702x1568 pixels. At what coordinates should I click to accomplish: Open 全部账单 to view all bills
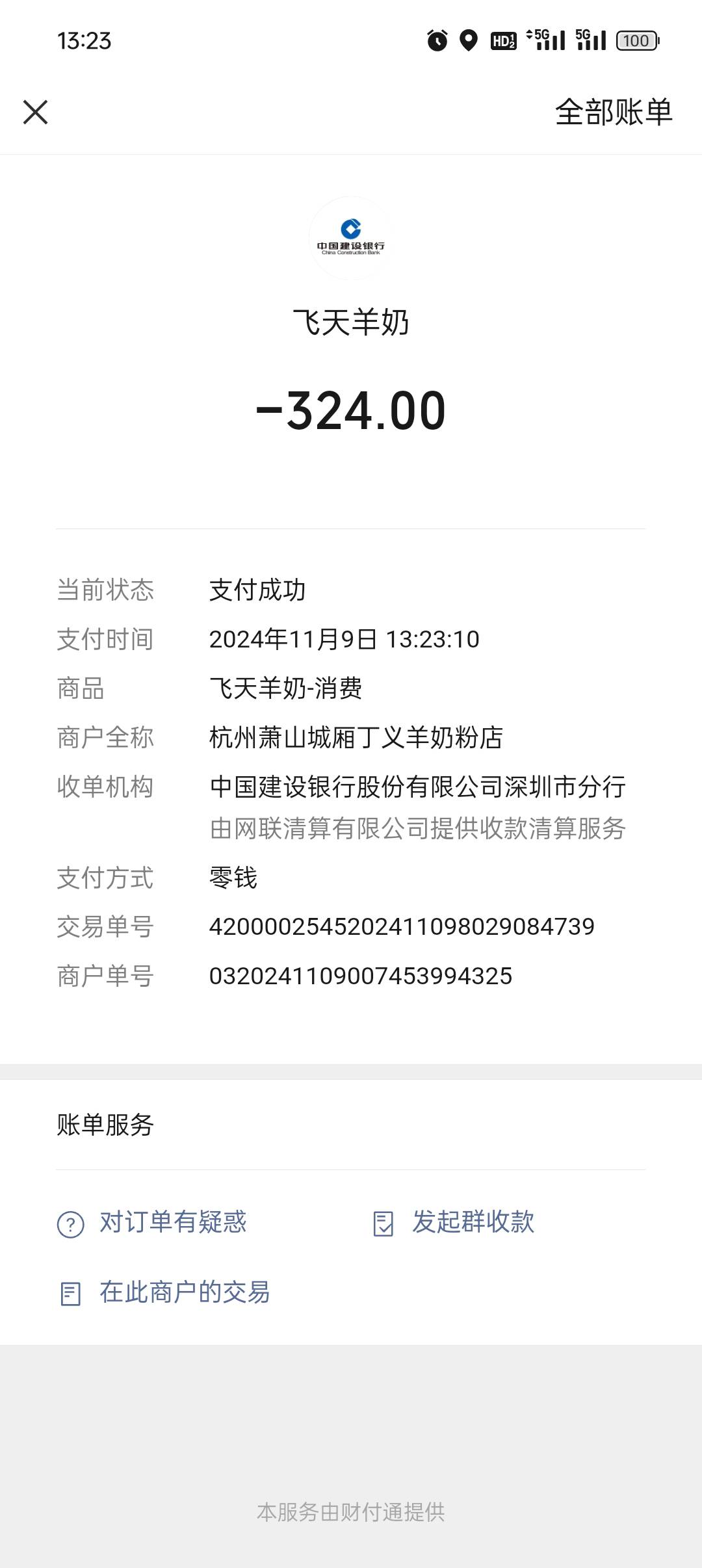pyautogui.click(x=613, y=112)
